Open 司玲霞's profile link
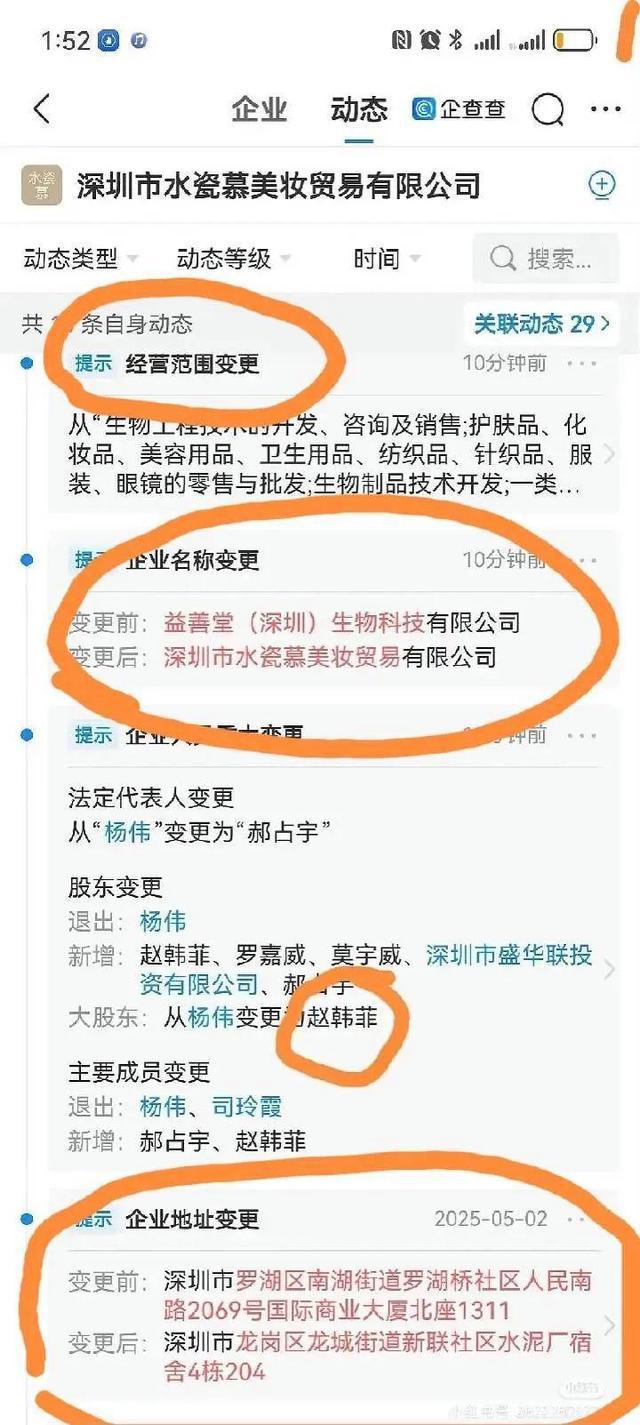Viewport: 640px width, 1425px height. pyautogui.click(x=247, y=1106)
